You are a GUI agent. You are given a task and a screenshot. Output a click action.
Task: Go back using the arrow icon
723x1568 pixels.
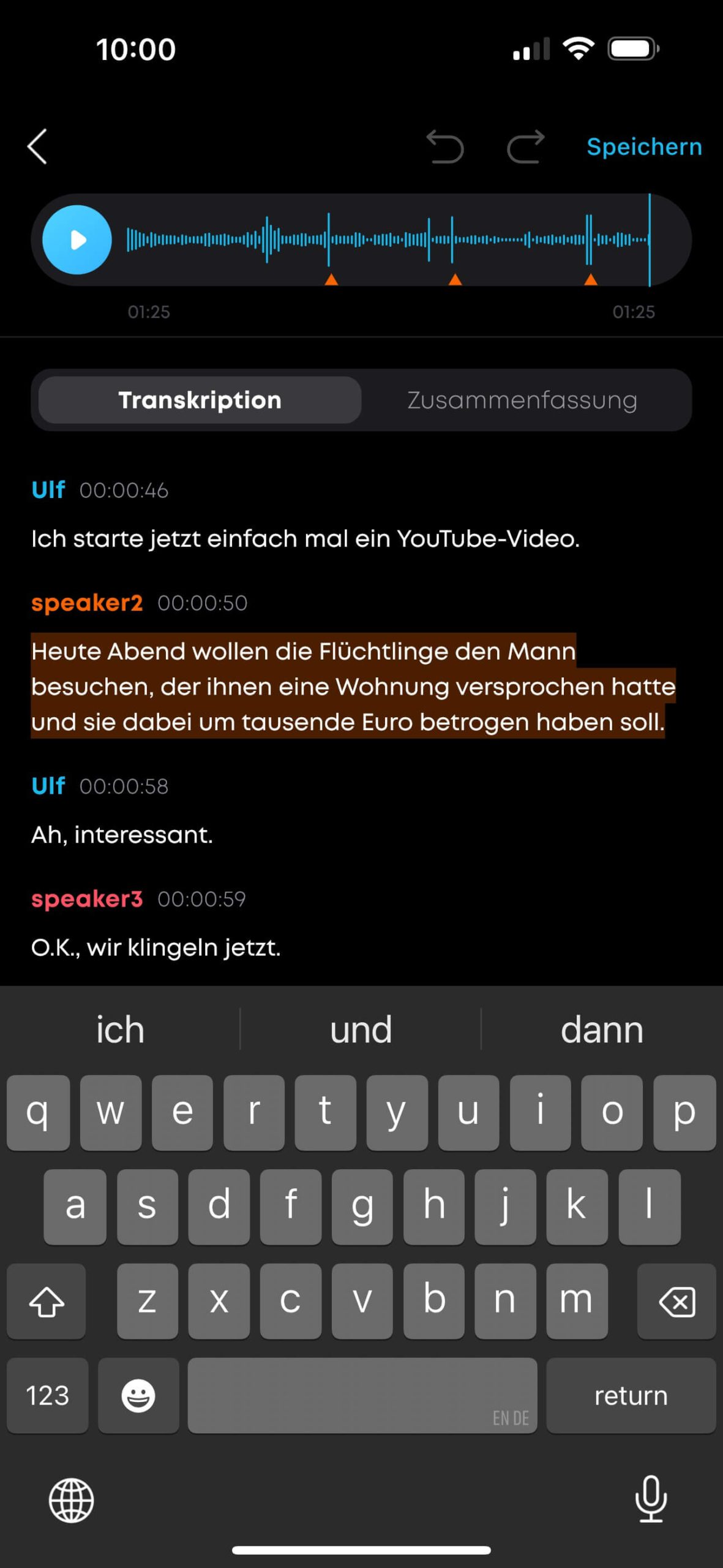pyautogui.click(x=37, y=146)
